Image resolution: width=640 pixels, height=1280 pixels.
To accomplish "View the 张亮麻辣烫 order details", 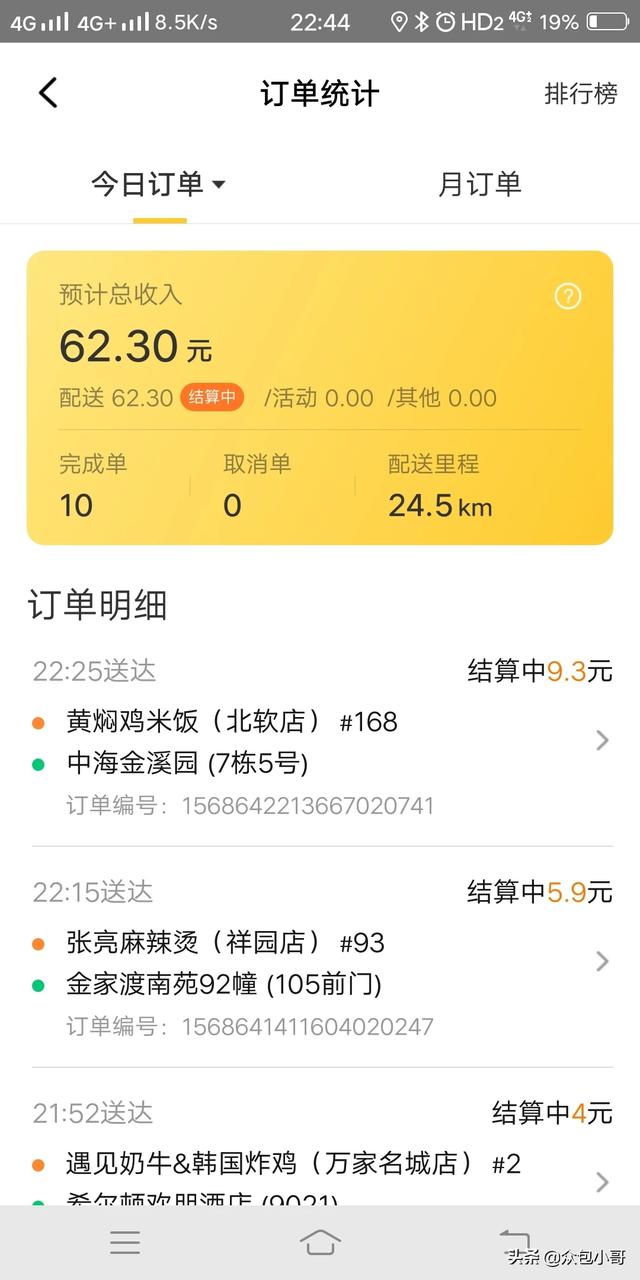I will point(320,962).
